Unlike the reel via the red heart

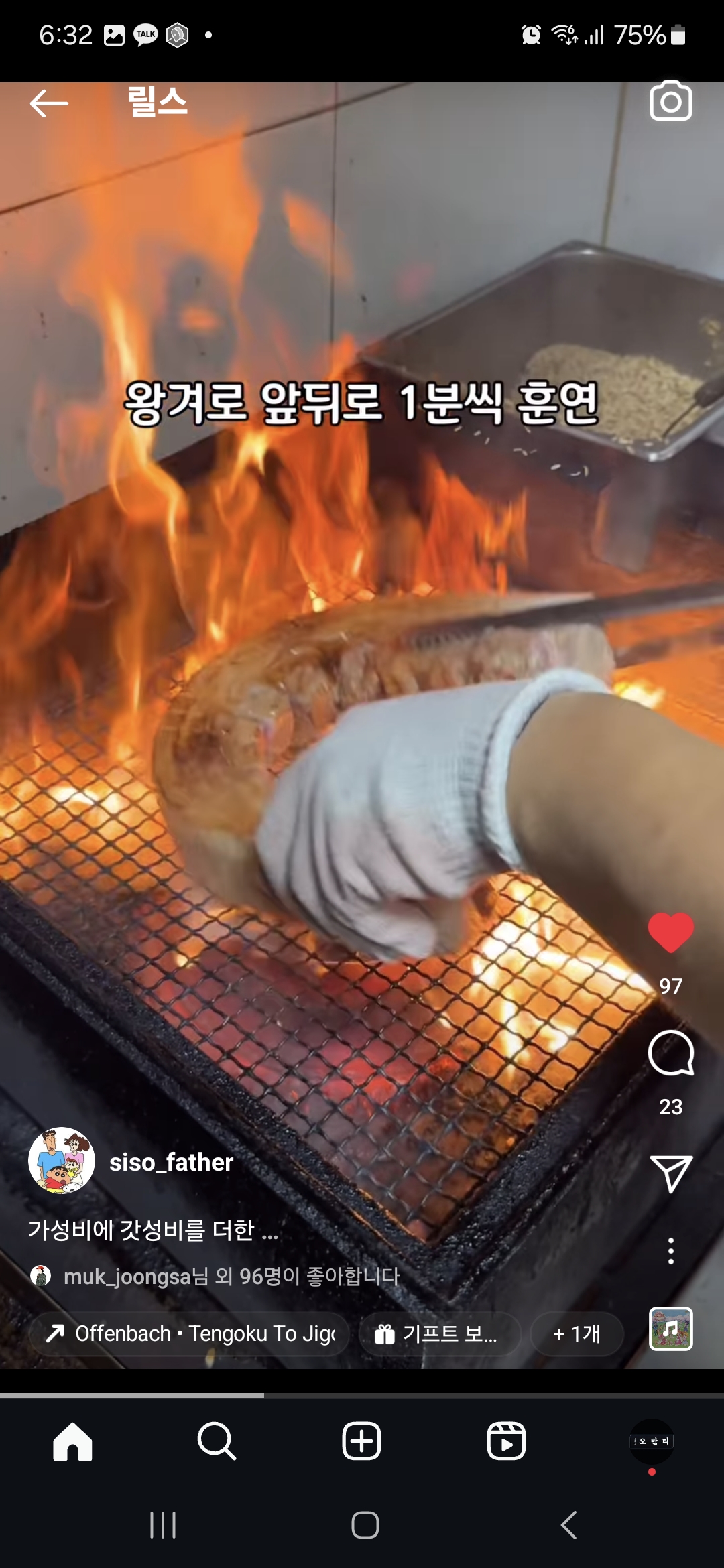pyautogui.click(x=670, y=932)
